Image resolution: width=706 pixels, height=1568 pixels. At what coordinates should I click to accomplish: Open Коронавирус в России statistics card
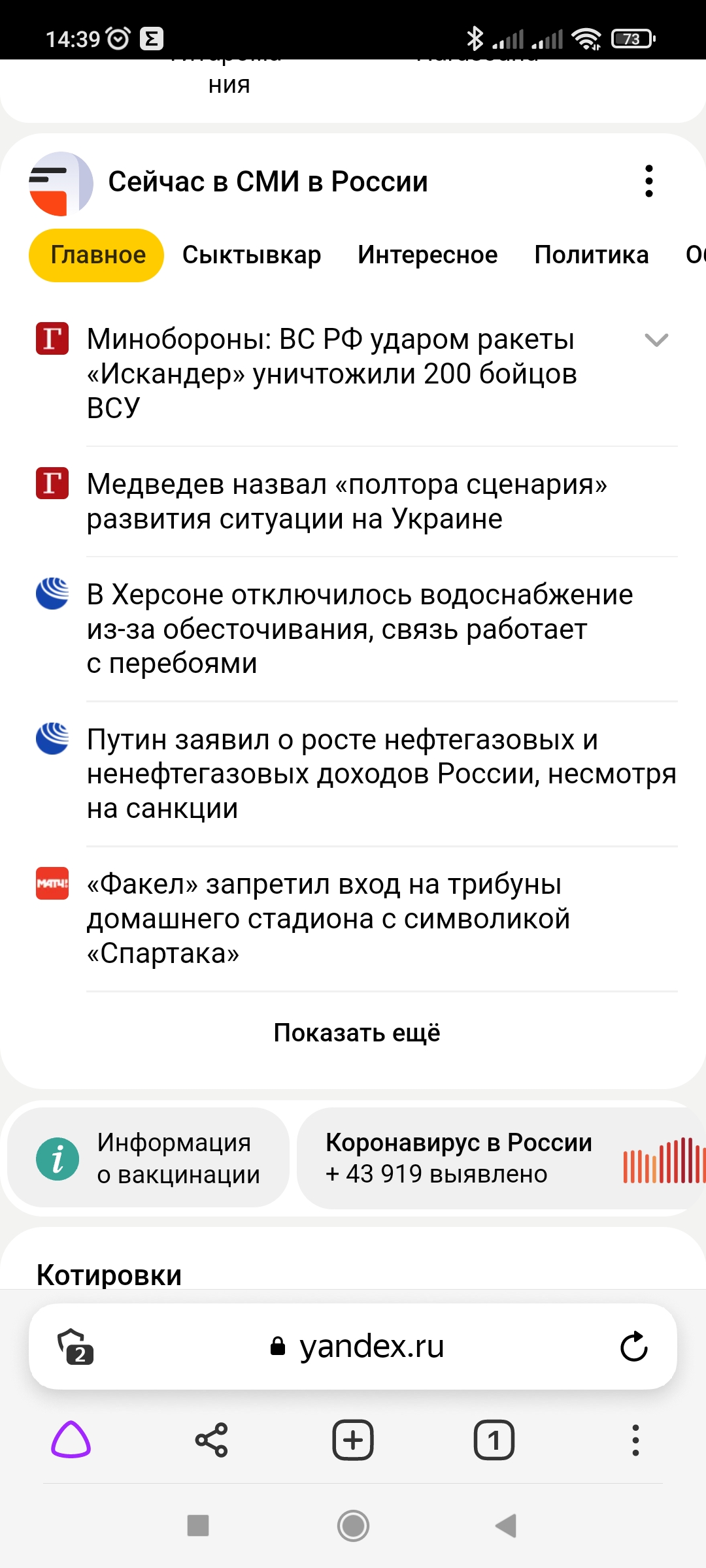pyautogui.click(x=501, y=1158)
